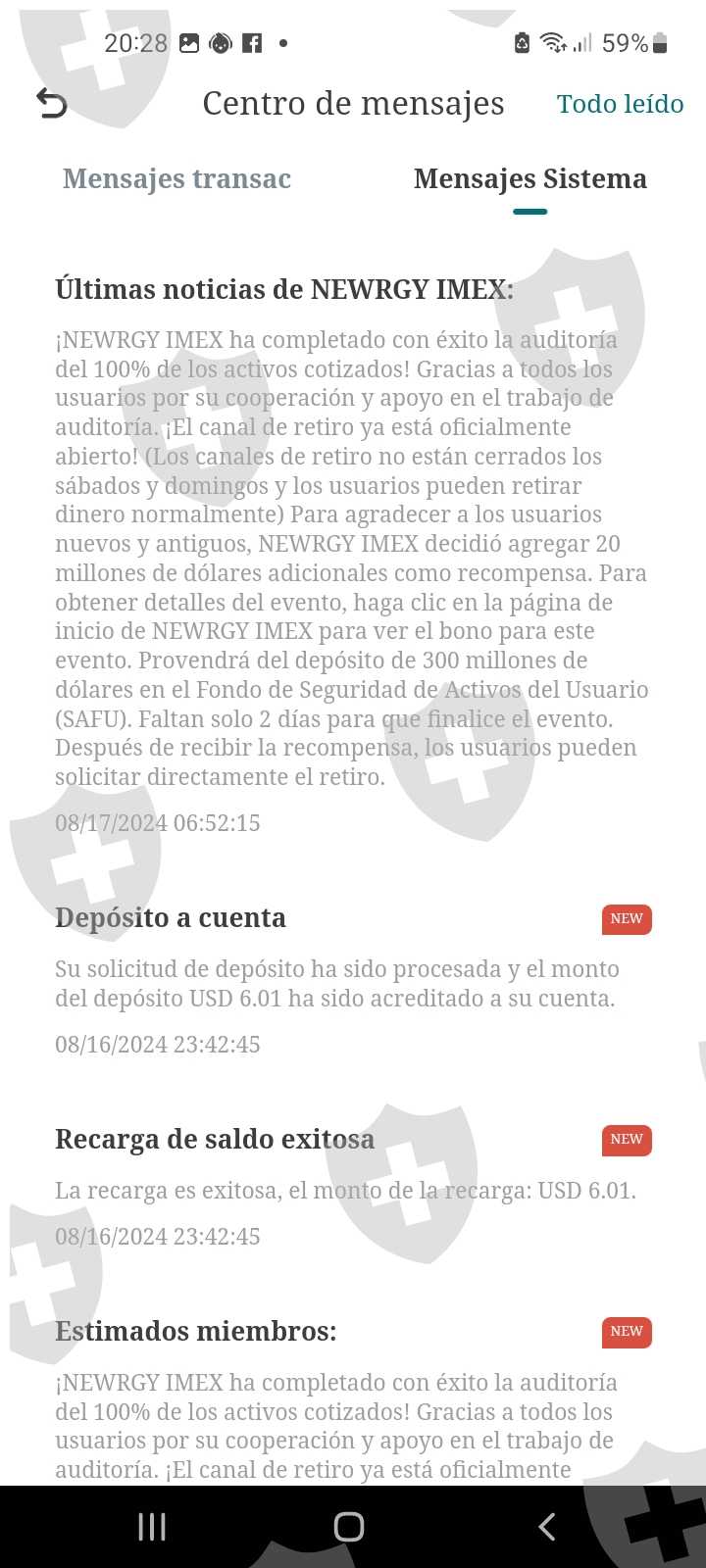Viewport: 706px width, 1568px height.
Task: Open the Depósito a cuenta message
Action: coord(171,918)
